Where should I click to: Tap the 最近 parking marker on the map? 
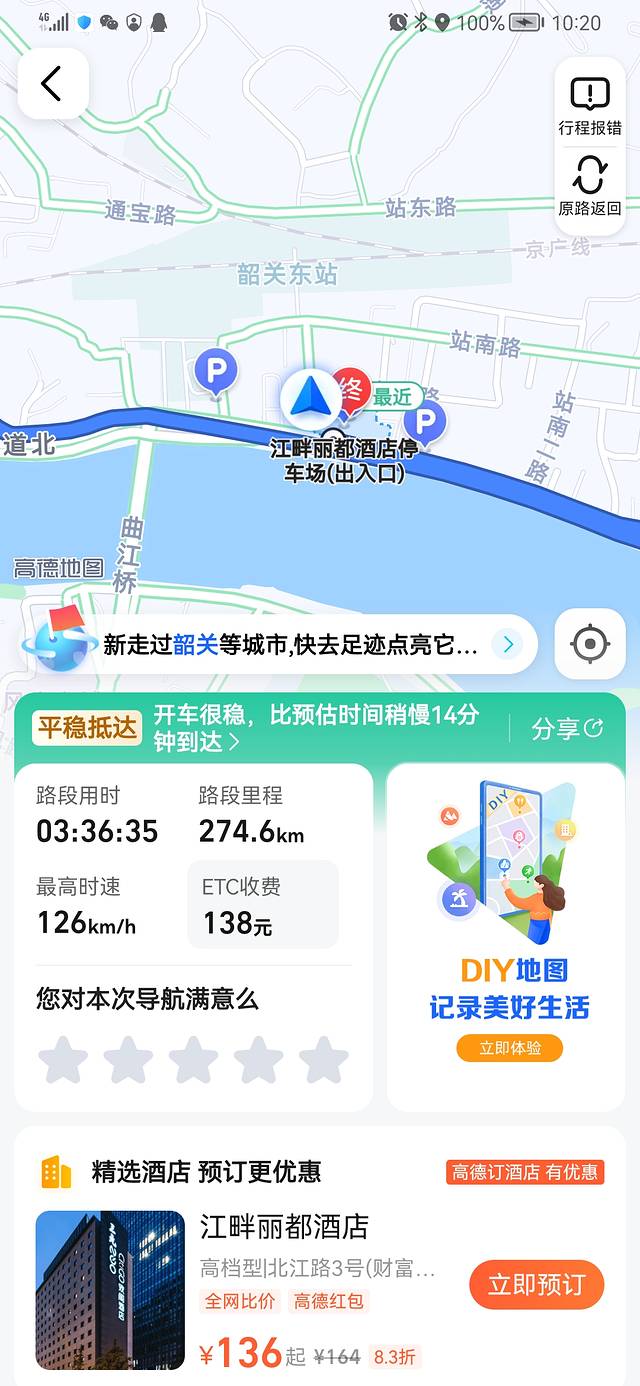425,421
